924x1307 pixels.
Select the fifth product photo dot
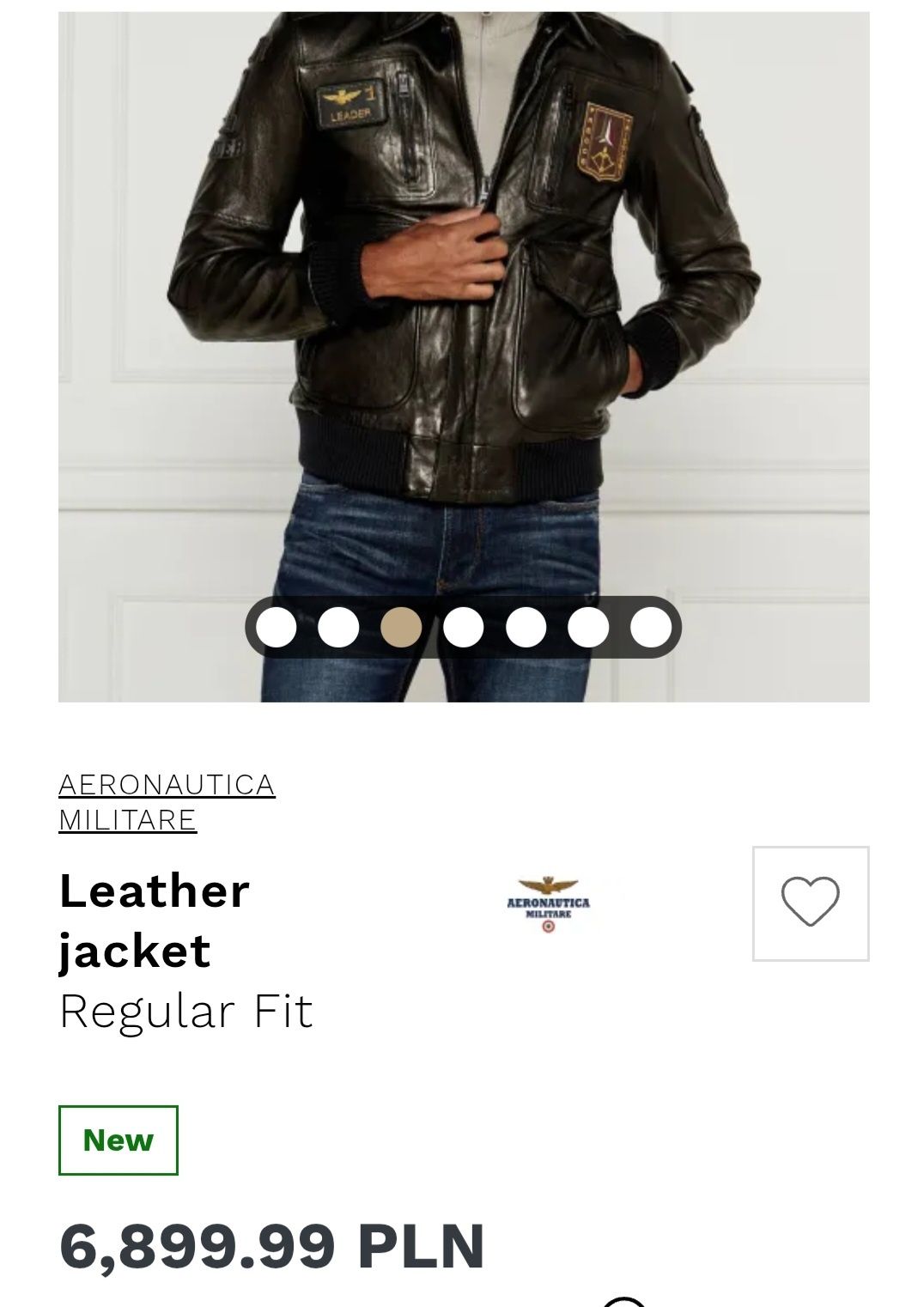coord(526,627)
